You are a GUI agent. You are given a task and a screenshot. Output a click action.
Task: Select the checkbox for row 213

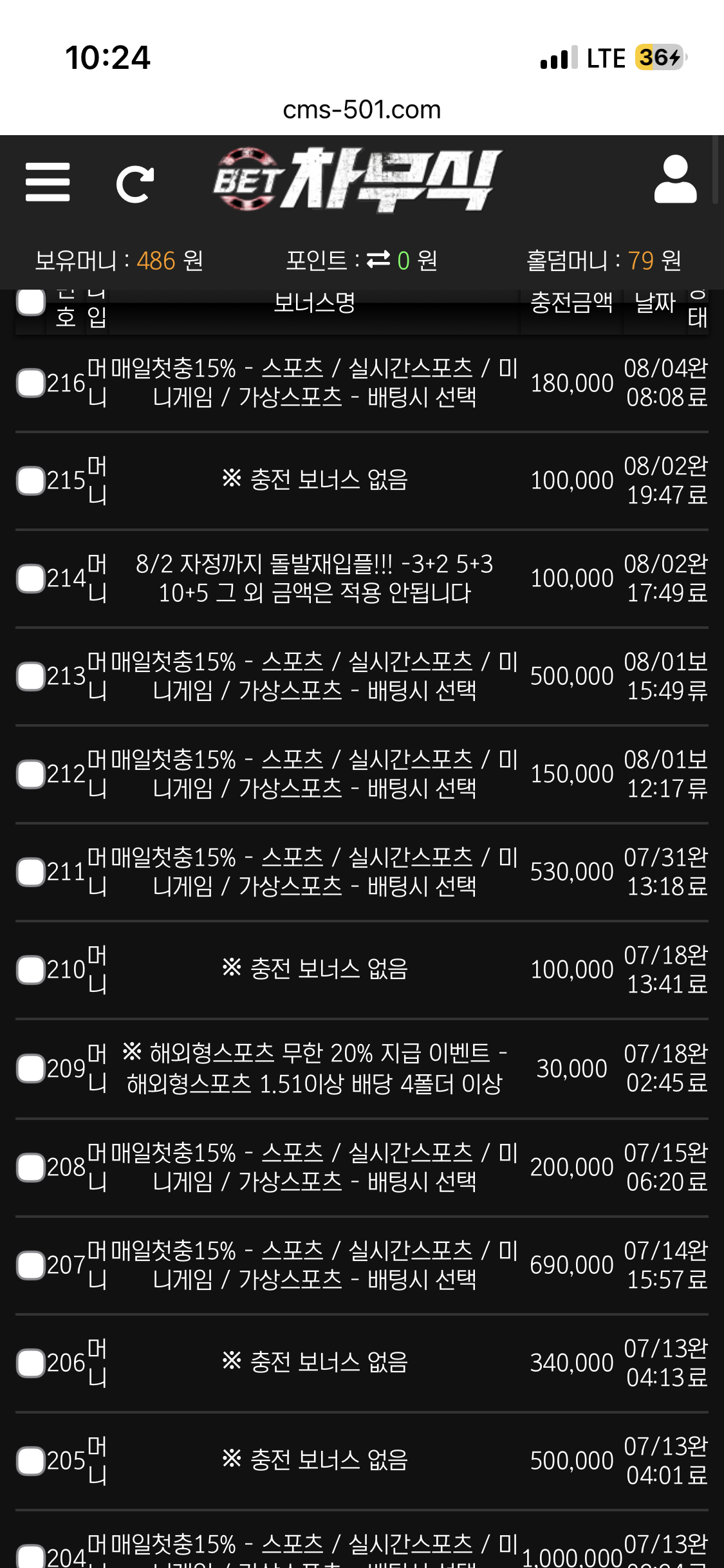tap(30, 677)
